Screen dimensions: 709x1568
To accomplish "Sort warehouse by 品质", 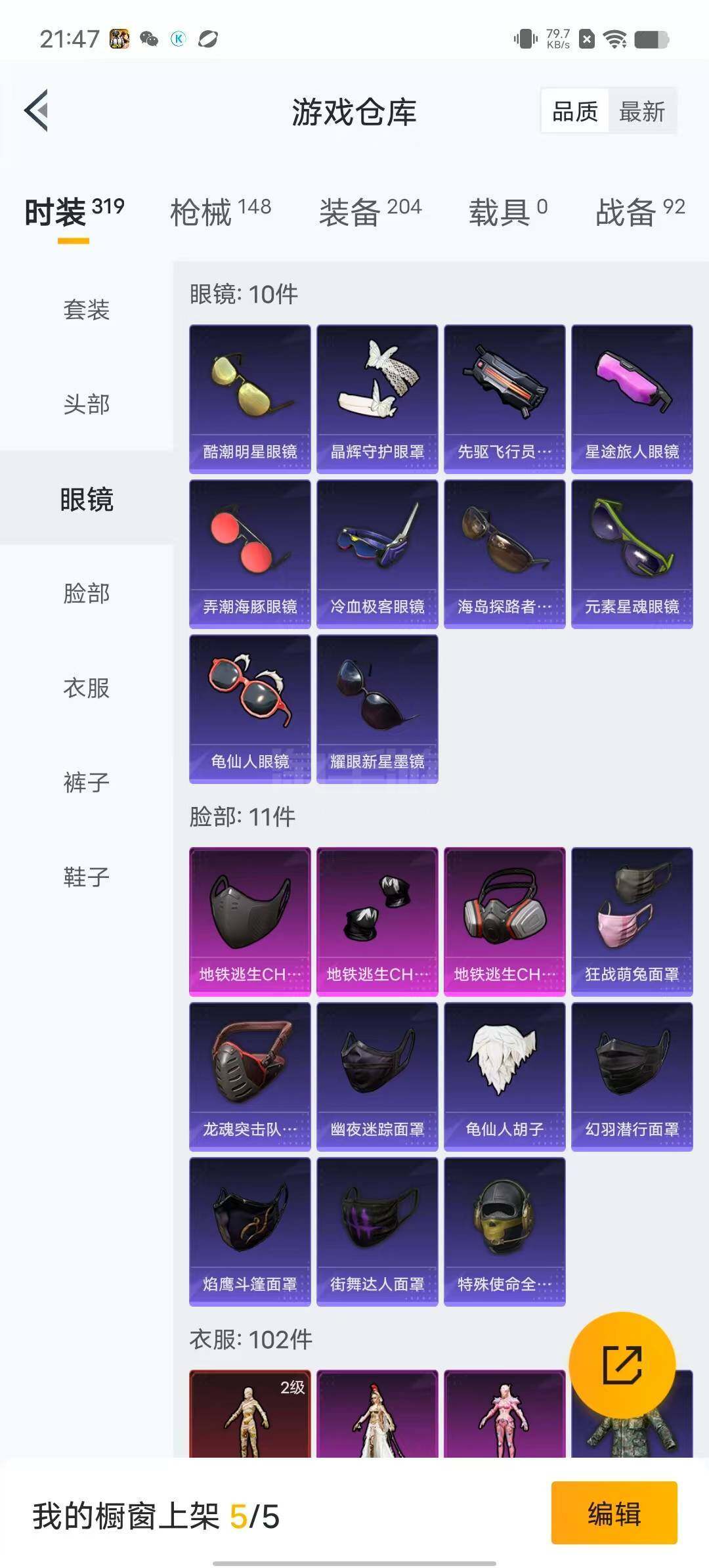I will [575, 111].
